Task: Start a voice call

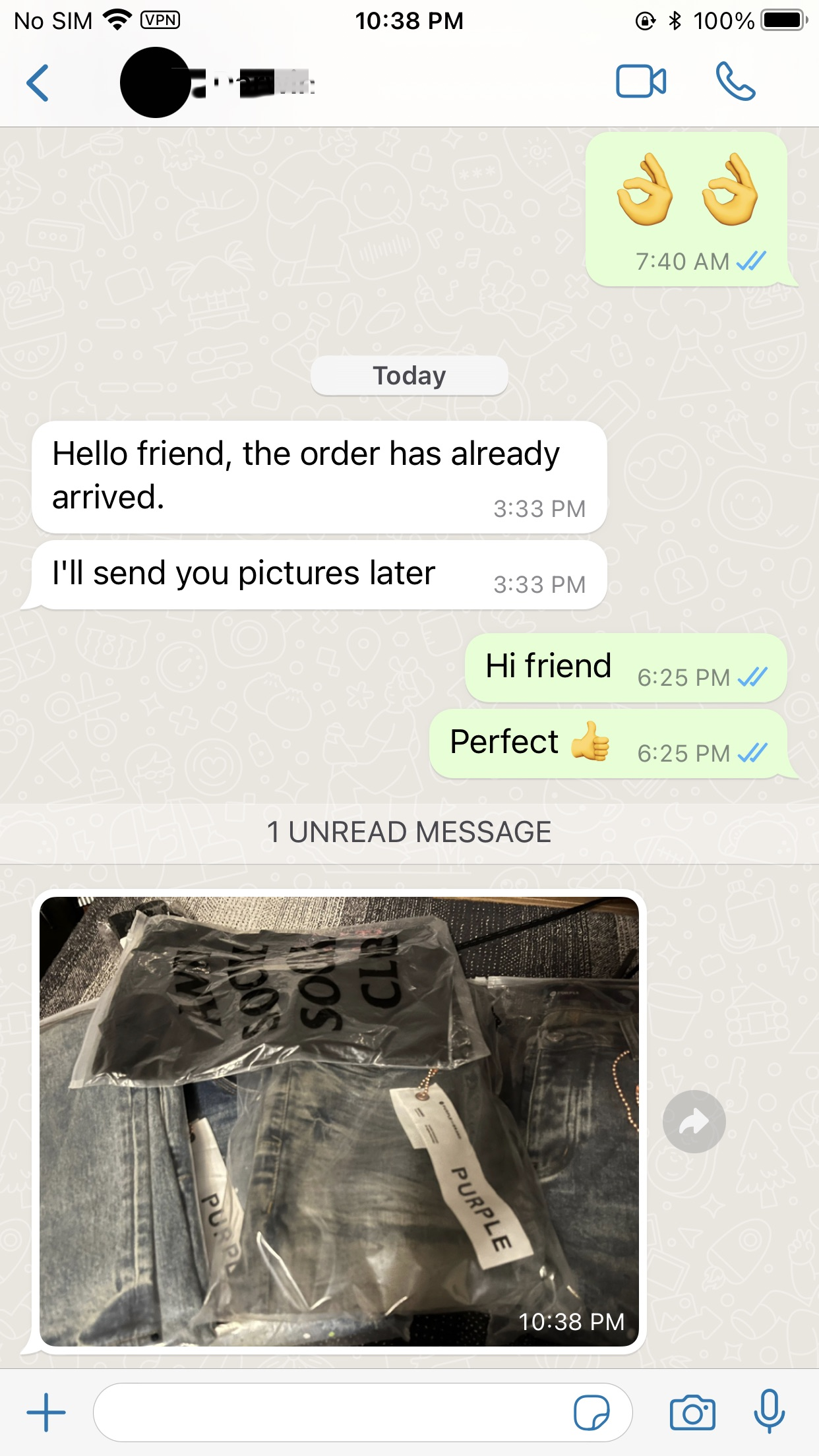Action: click(735, 82)
